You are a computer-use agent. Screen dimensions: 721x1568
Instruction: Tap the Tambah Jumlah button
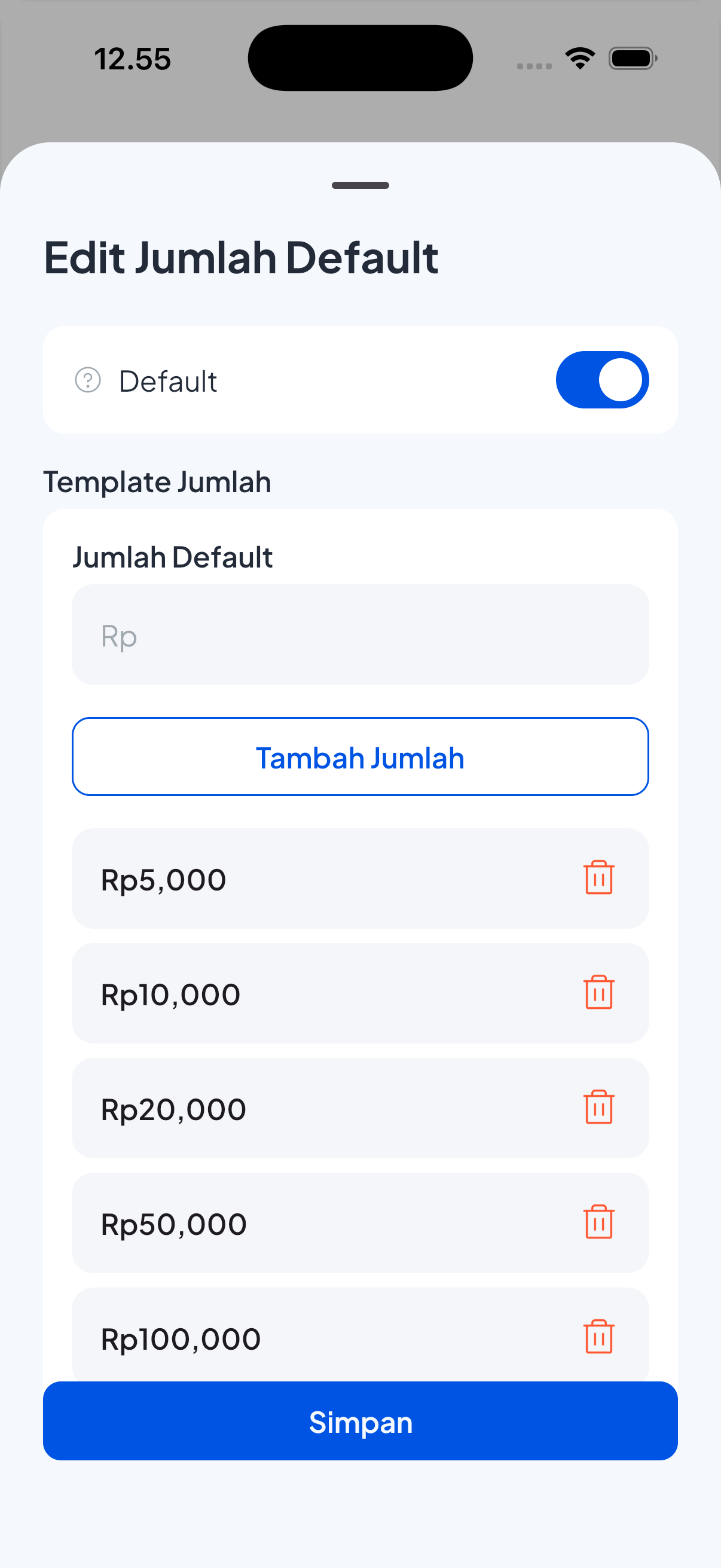click(x=360, y=756)
